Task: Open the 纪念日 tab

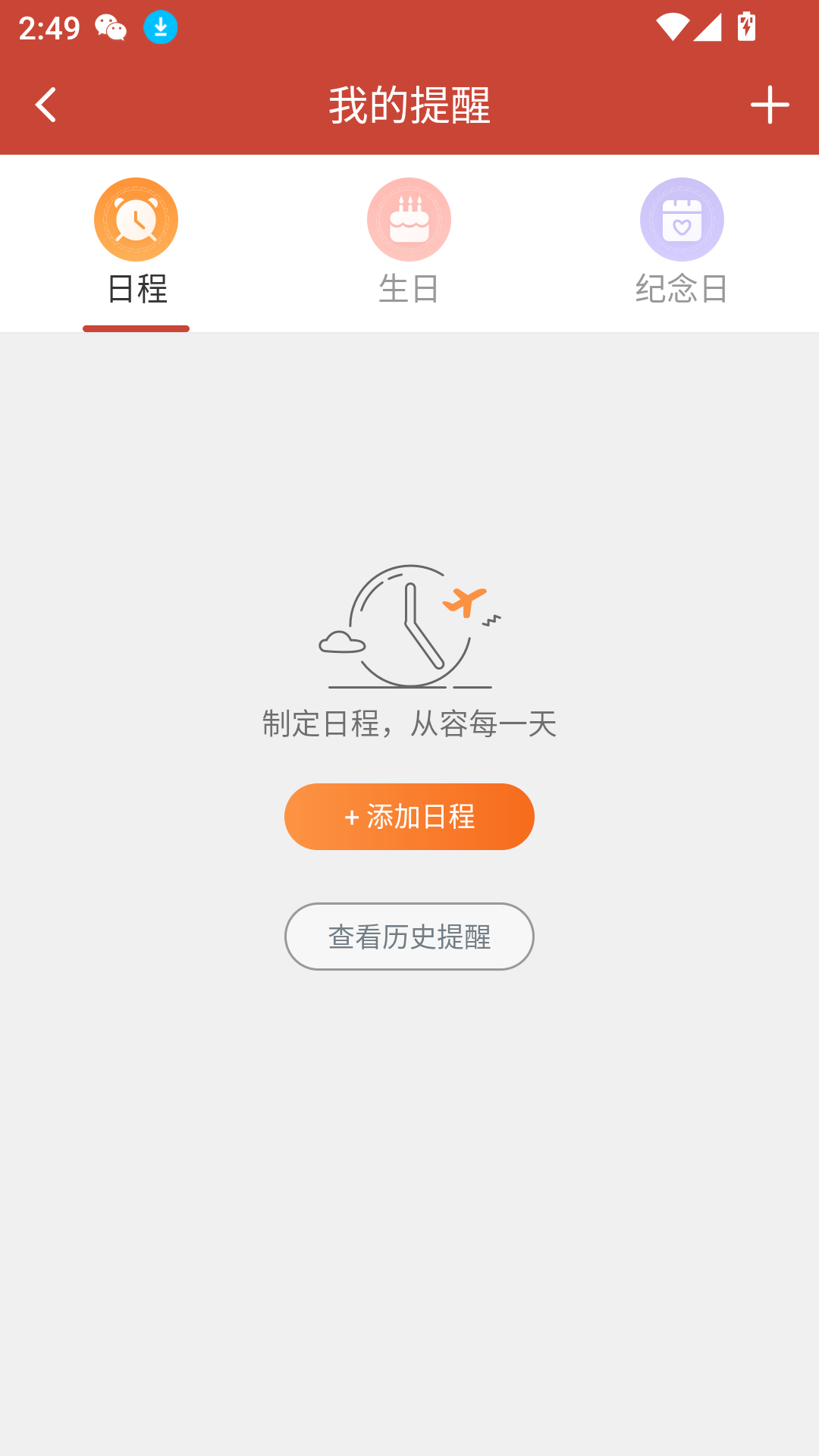Action: click(682, 243)
